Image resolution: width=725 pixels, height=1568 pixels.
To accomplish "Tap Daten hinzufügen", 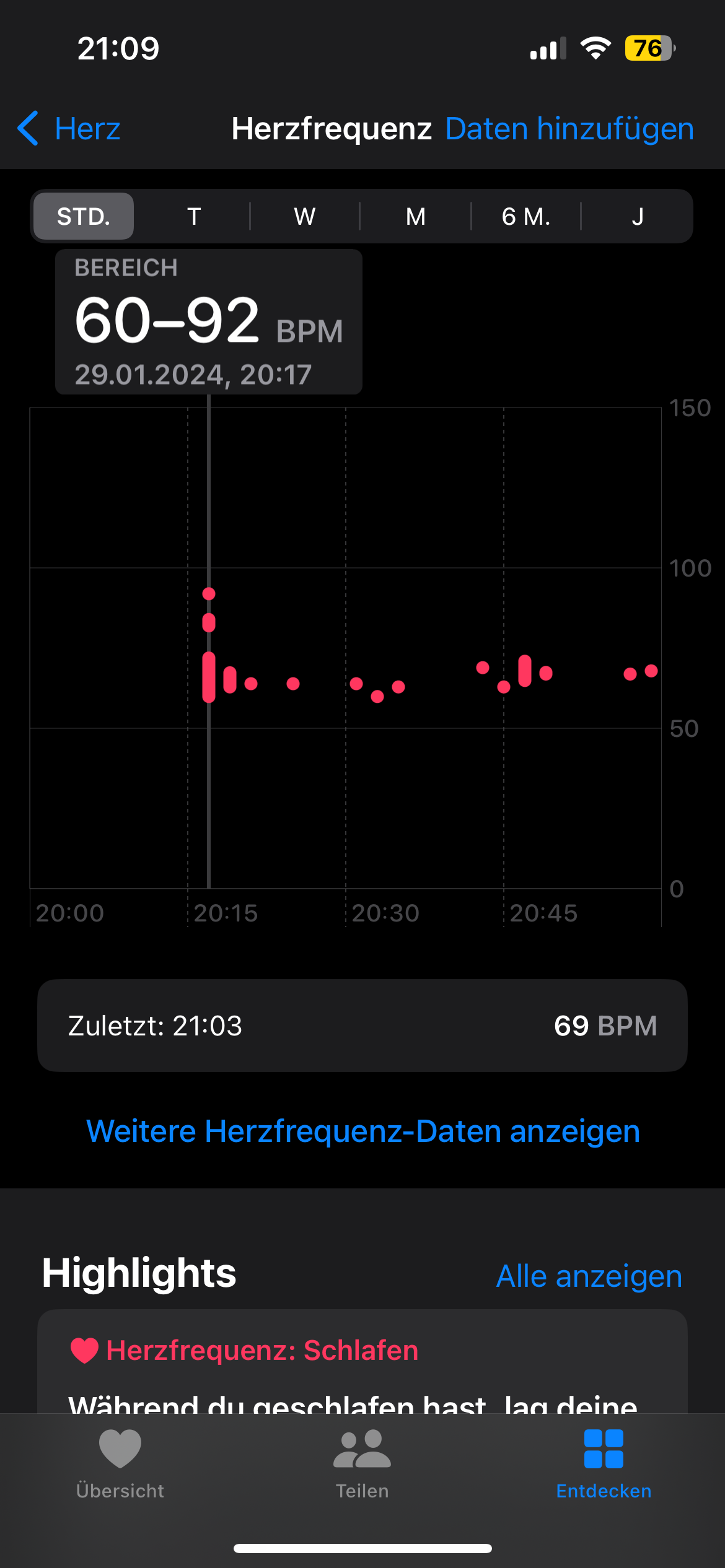I will (x=569, y=129).
